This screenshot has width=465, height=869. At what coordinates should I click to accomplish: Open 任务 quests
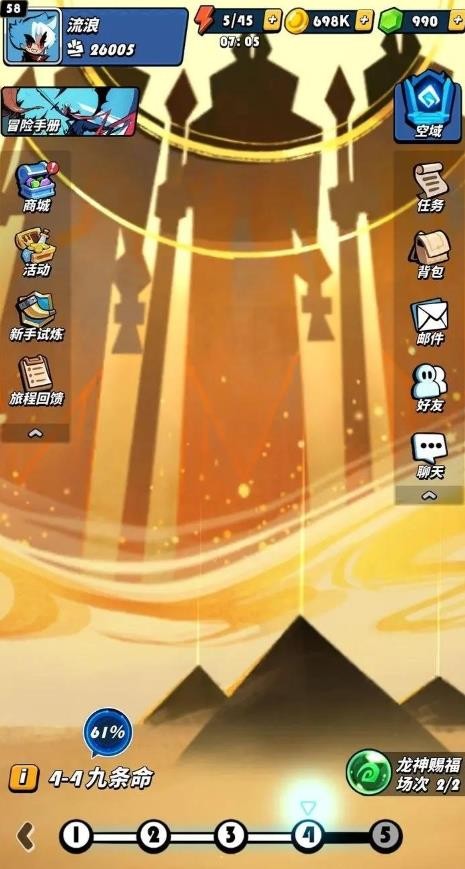pyautogui.click(x=430, y=187)
